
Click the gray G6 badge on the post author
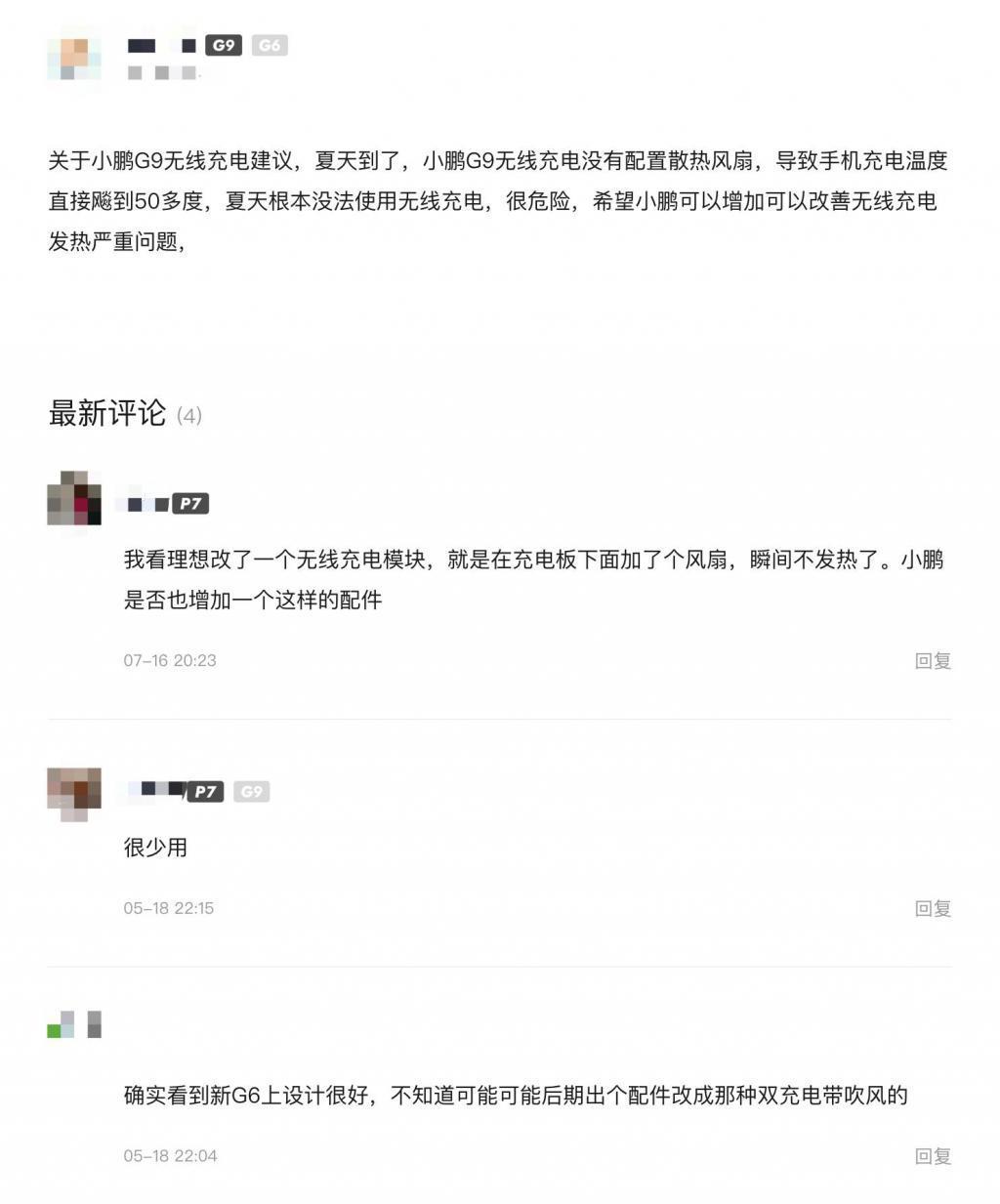pos(268,45)
